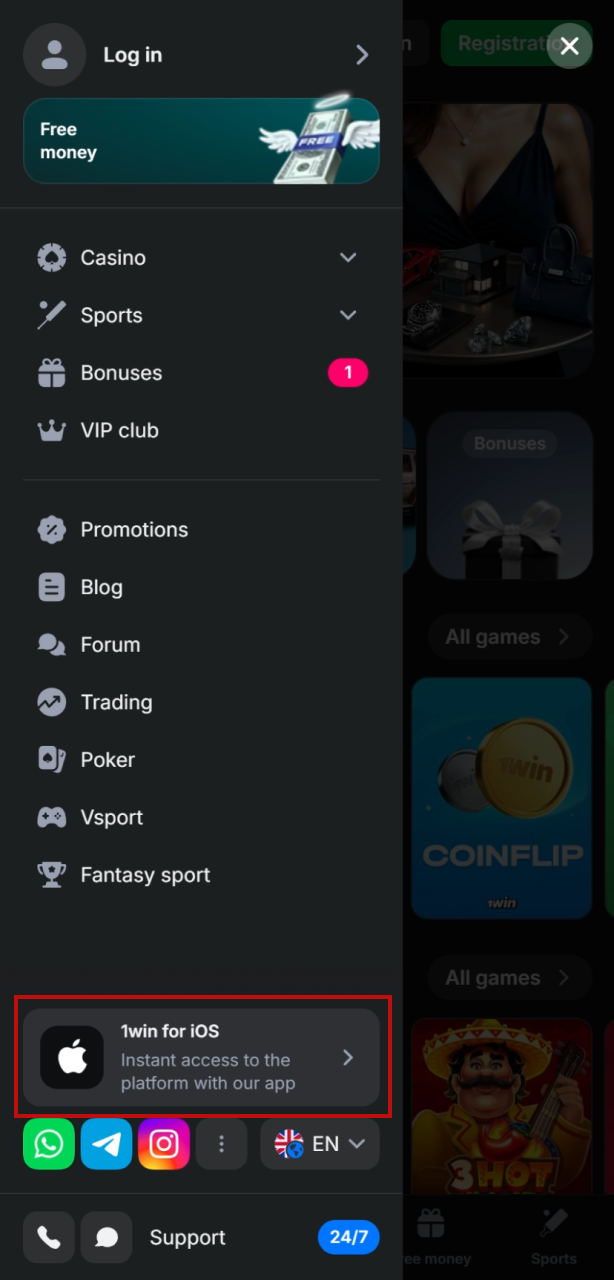Change language from the EN dropdown
Viewport: 614px width, 1280px height.
tap(320, 1144)
